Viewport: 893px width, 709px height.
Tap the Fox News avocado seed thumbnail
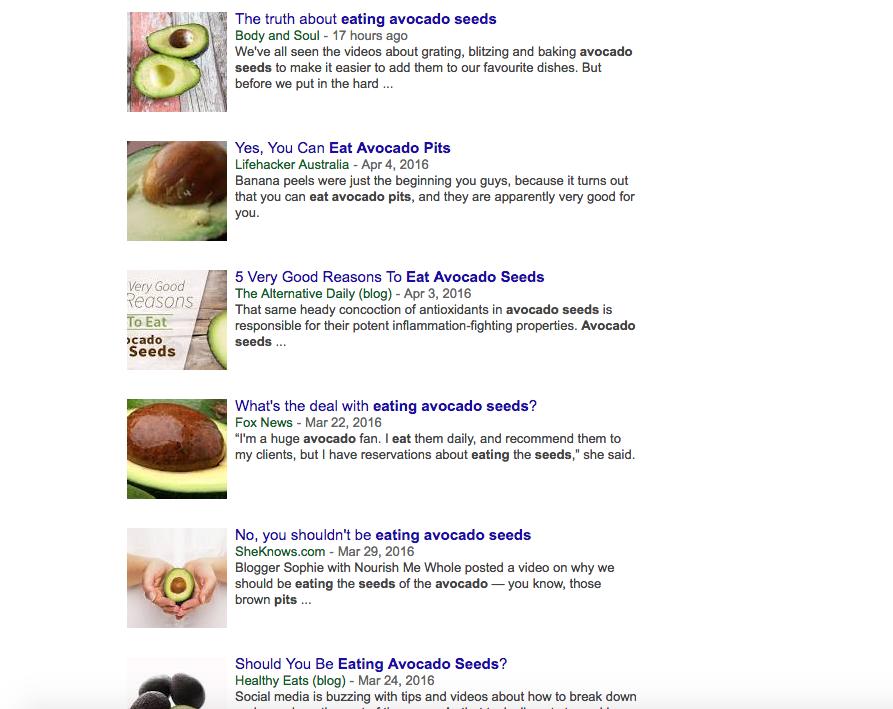click(177, 449)
